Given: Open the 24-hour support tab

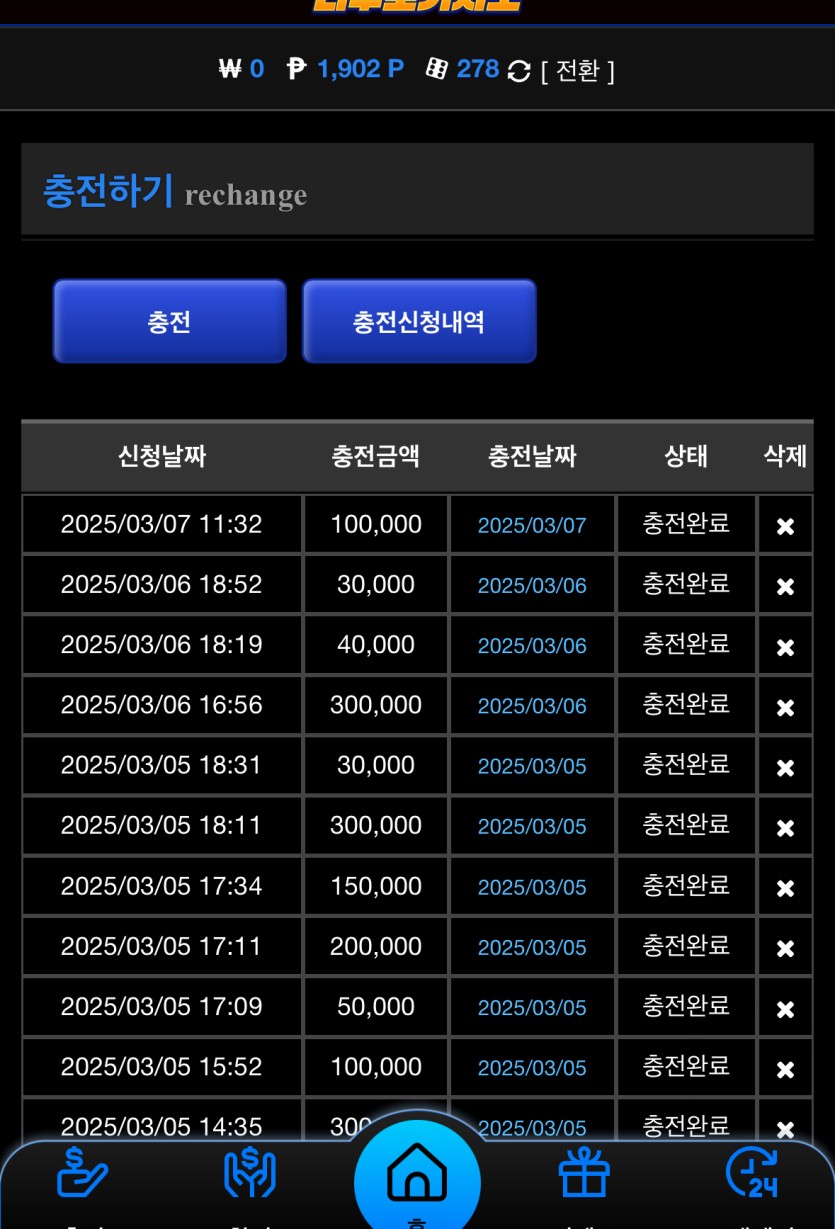Looking at the screenshot, I should pyautogui.click(x=751, y=1173).
